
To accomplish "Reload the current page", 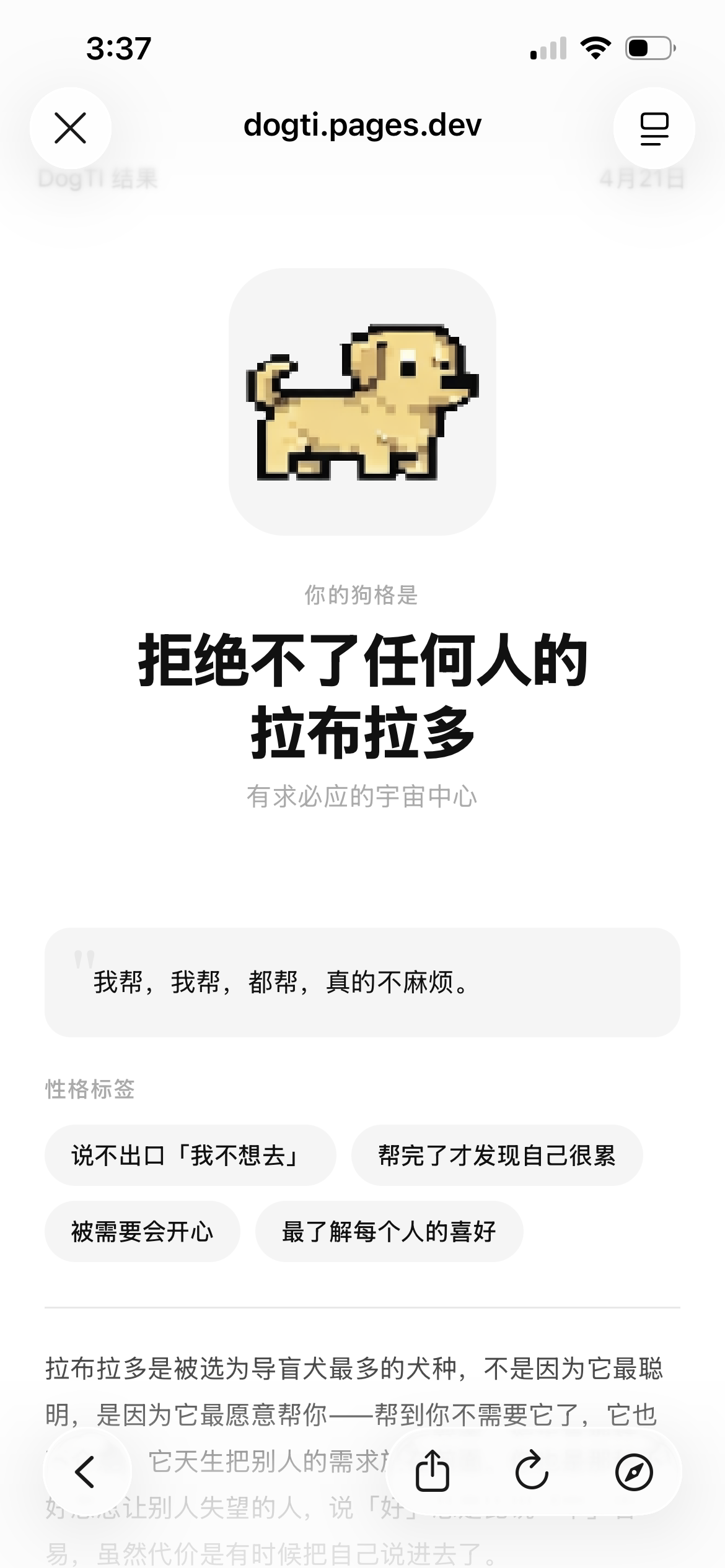I will [532, 1471].
